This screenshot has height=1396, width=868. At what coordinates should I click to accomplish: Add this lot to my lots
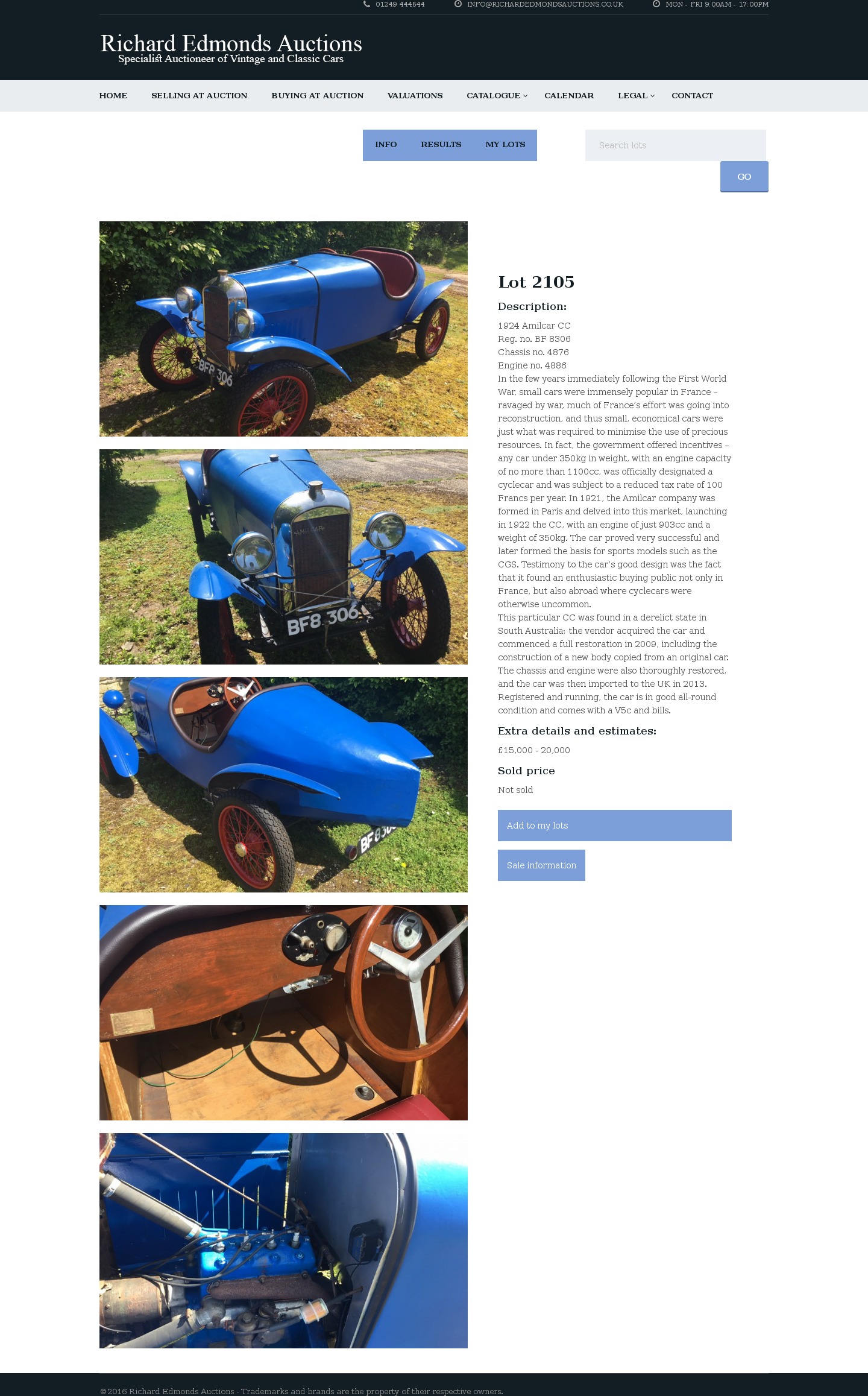point(614,826)
